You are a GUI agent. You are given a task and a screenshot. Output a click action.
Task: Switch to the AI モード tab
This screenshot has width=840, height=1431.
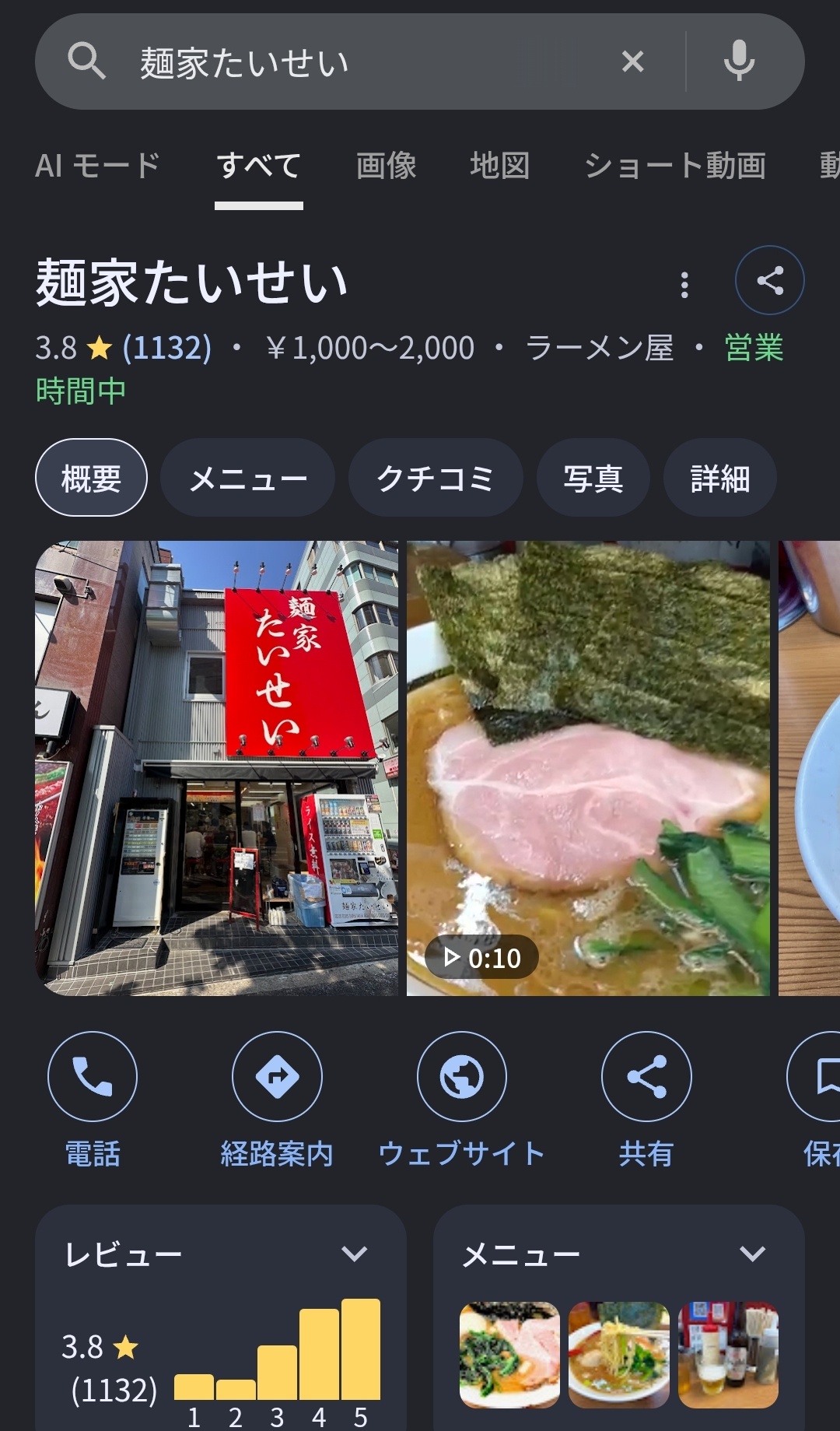97,166
